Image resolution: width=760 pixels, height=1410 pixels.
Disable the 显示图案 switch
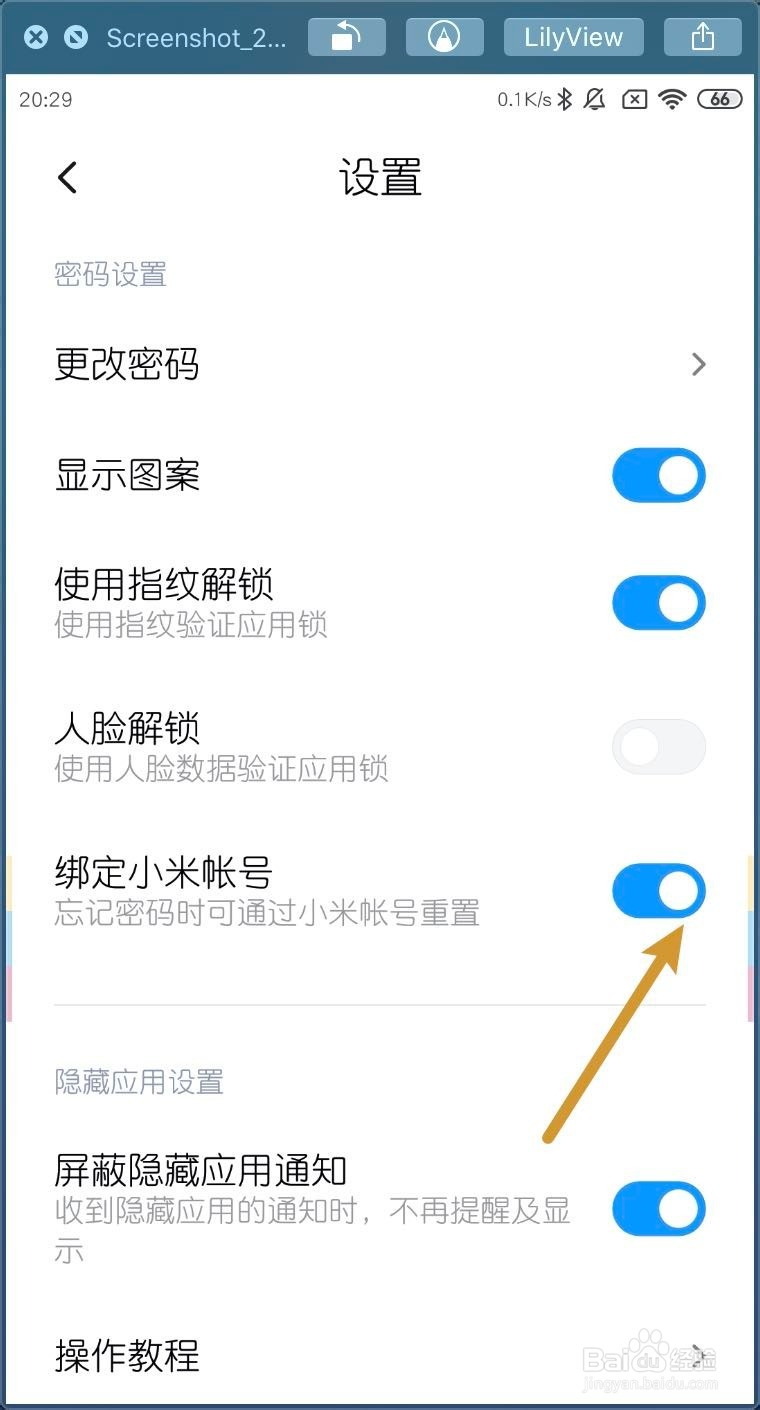tap(658, 474)
